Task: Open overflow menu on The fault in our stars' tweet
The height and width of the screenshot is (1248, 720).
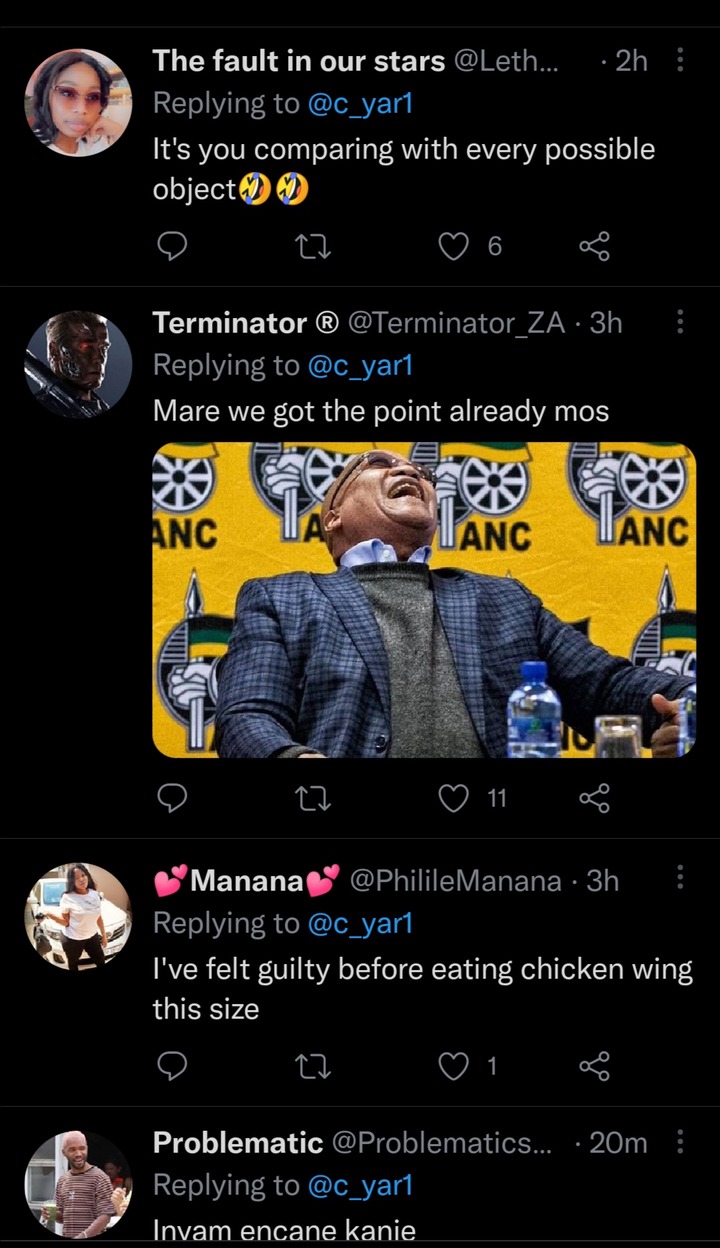Action: (x=681, y=61)
